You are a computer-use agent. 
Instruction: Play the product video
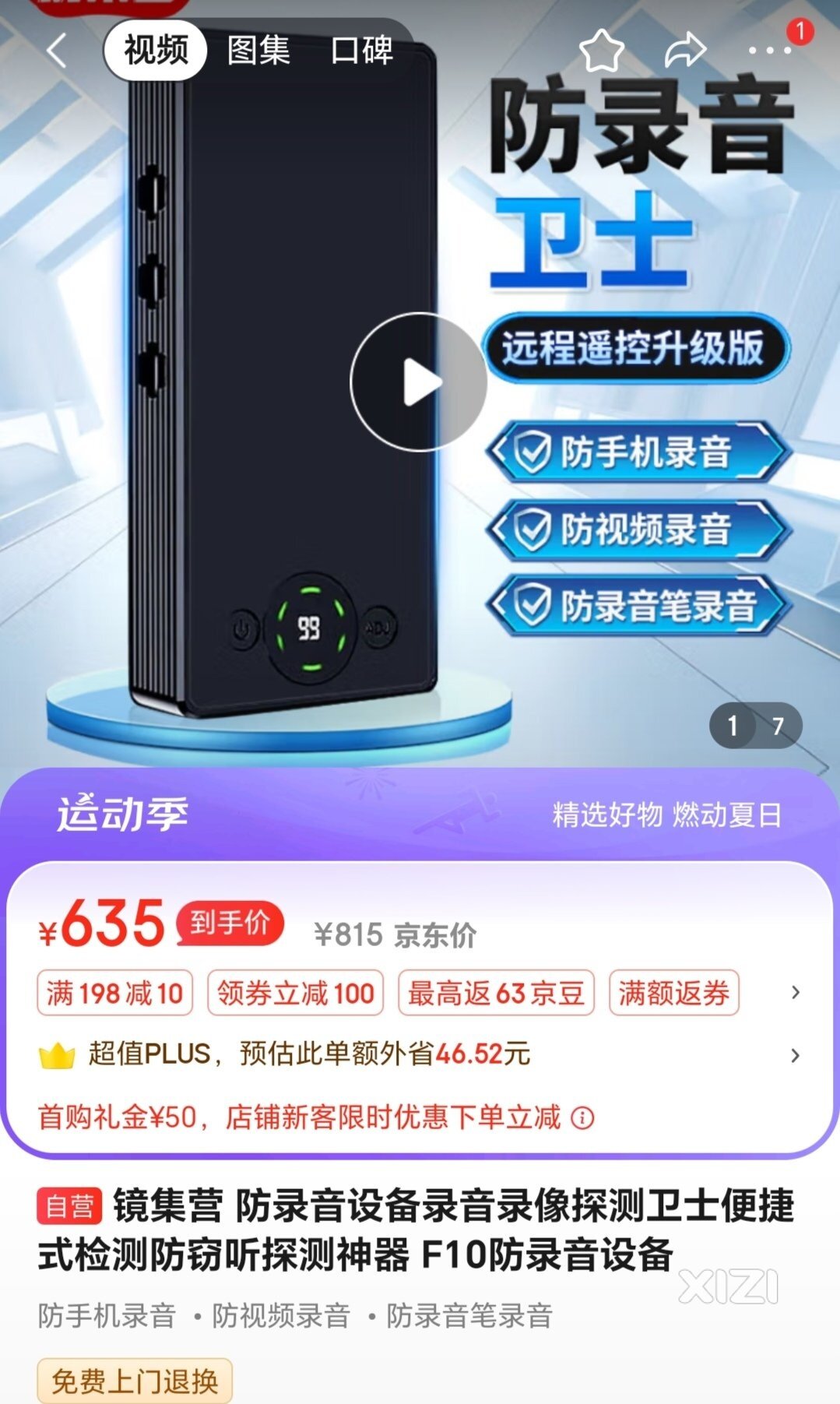pyautogui.click(x=420, y=382)
